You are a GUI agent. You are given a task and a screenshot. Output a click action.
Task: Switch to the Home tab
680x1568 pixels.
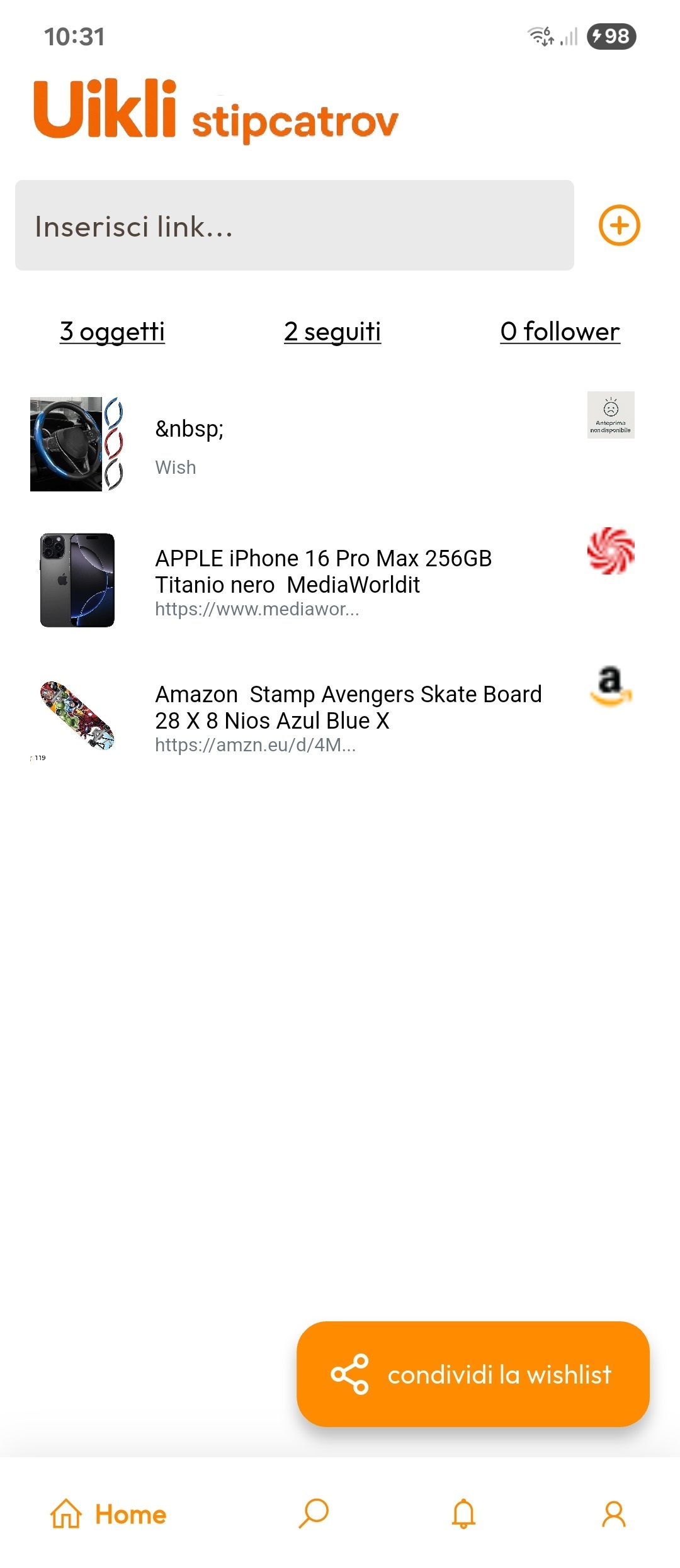(108, 1514)
